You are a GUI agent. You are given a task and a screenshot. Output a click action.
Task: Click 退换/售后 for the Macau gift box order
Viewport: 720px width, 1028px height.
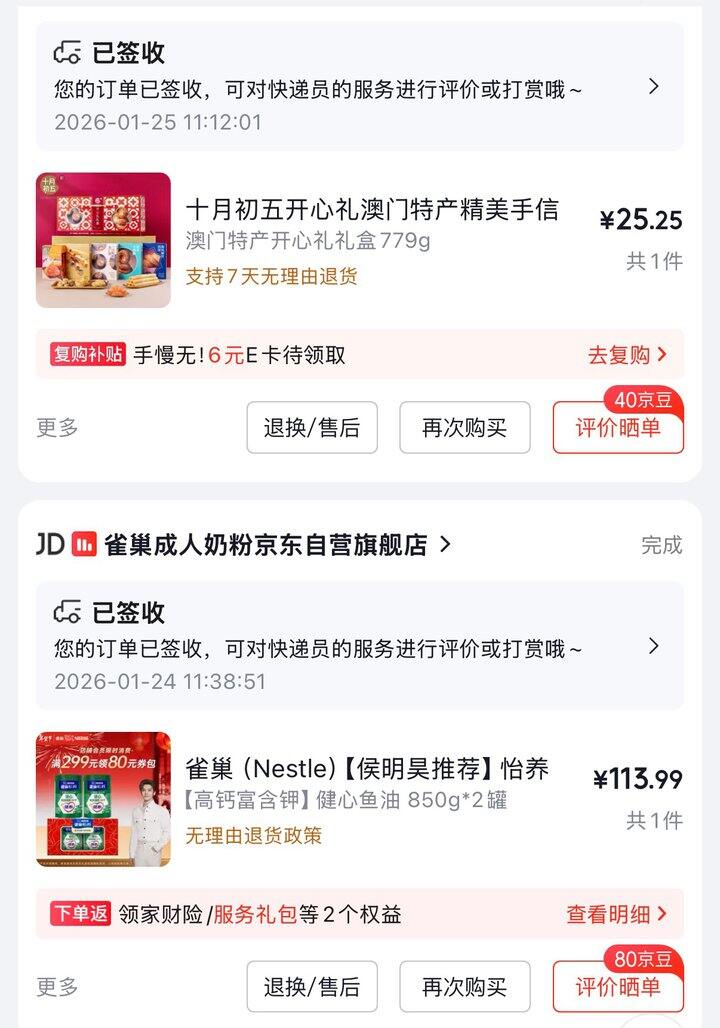[x=310, y=428]
